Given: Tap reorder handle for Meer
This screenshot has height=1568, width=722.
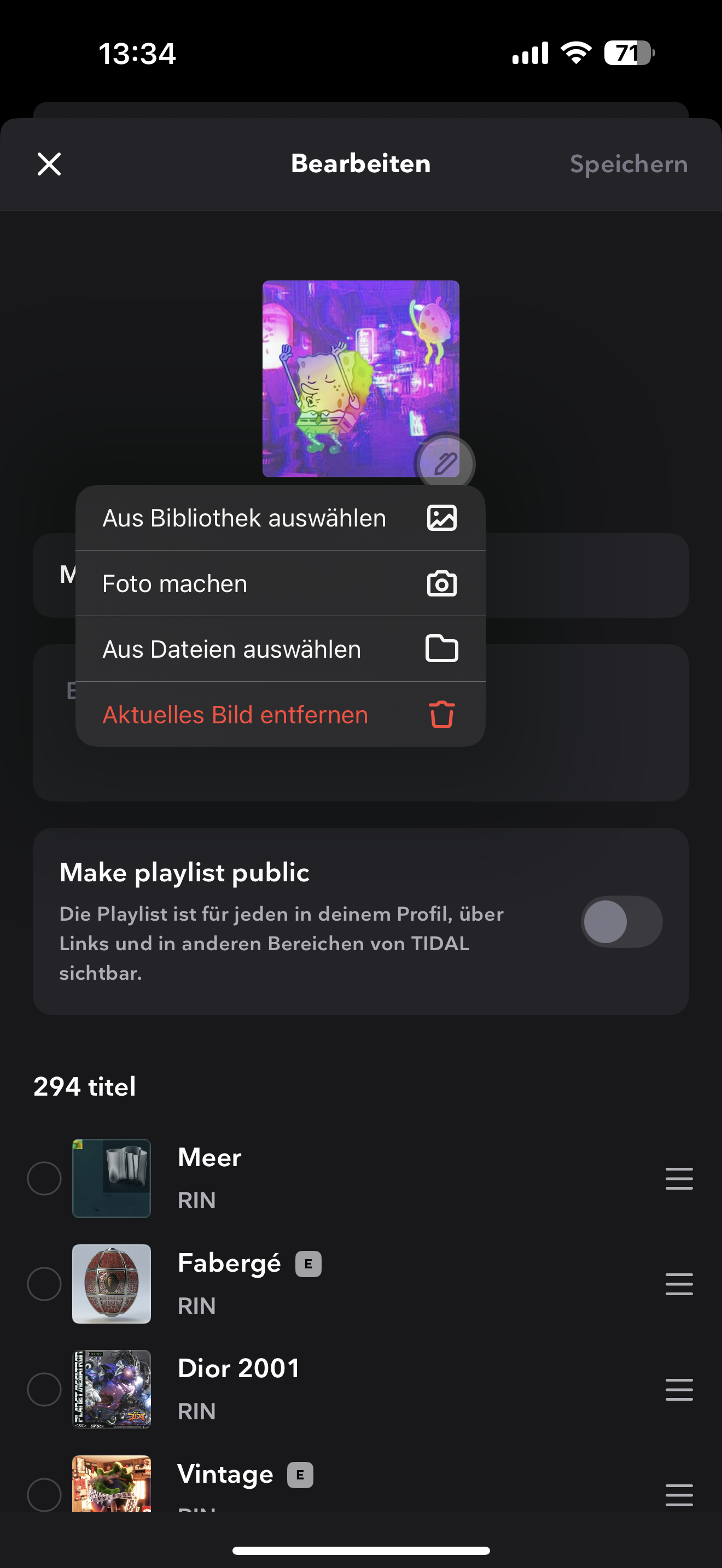Looking at the screenshot, I should pos(679,1178).
